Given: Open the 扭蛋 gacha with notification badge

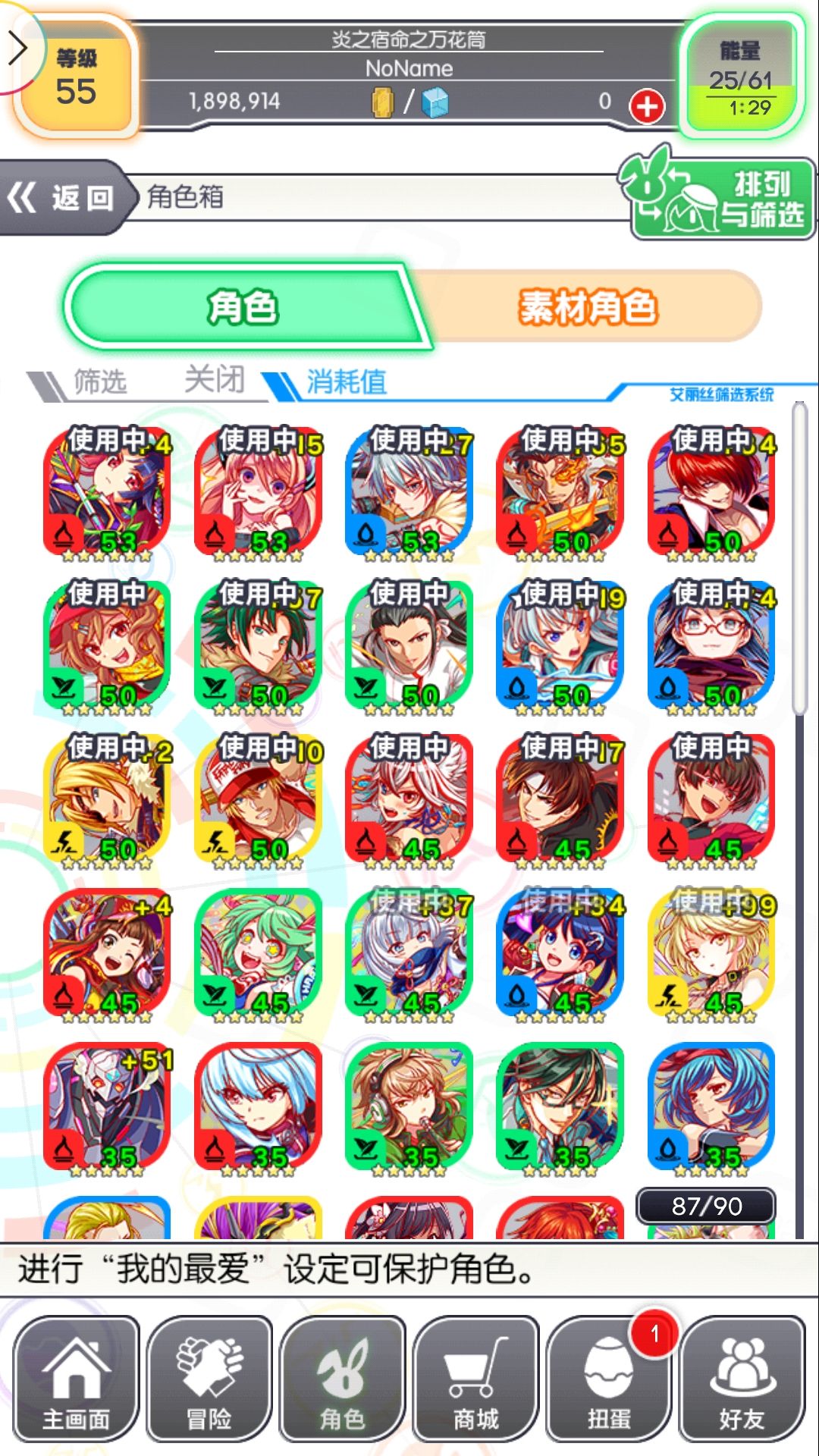Looking at the screenshot, I should pos(609,1380).
